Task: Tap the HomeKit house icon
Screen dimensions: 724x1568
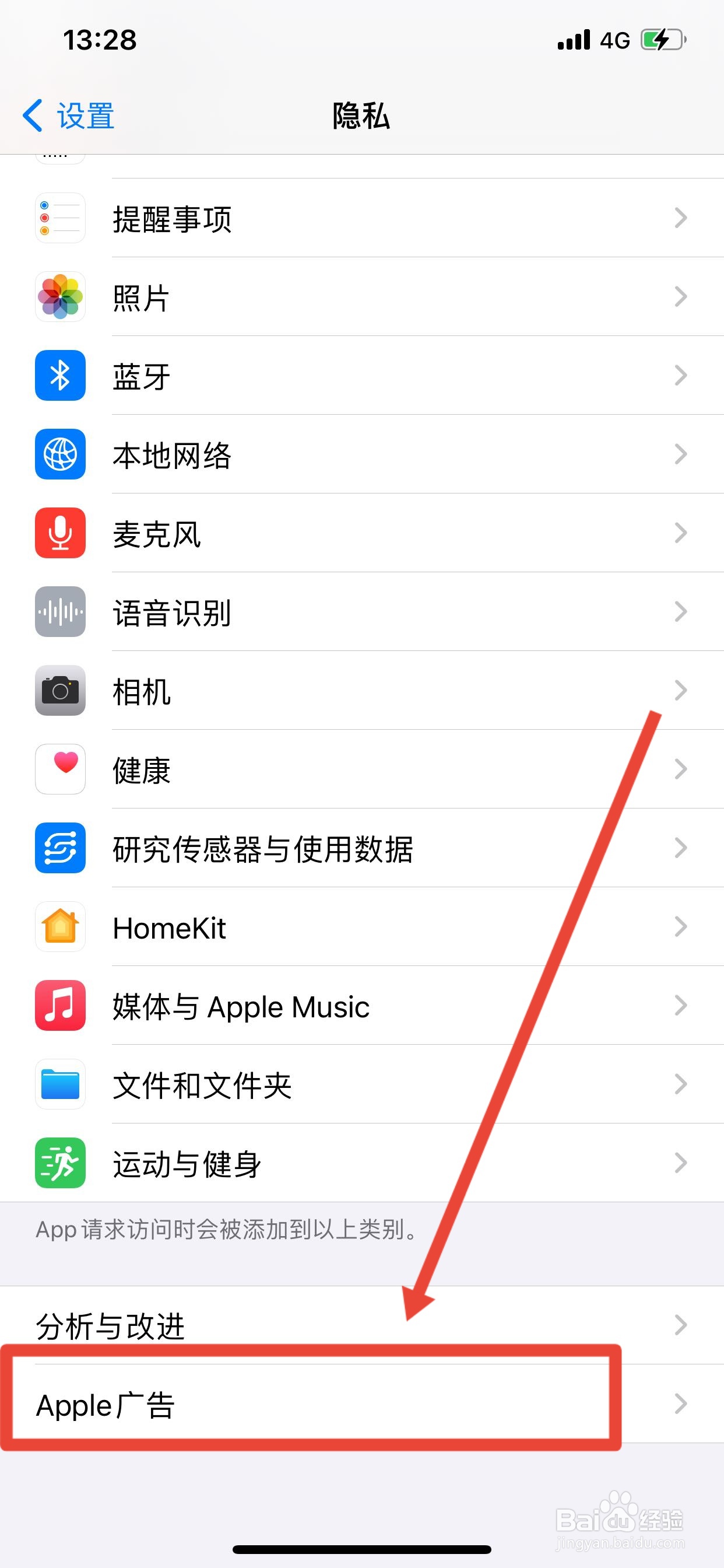Action: click(59, 926)
